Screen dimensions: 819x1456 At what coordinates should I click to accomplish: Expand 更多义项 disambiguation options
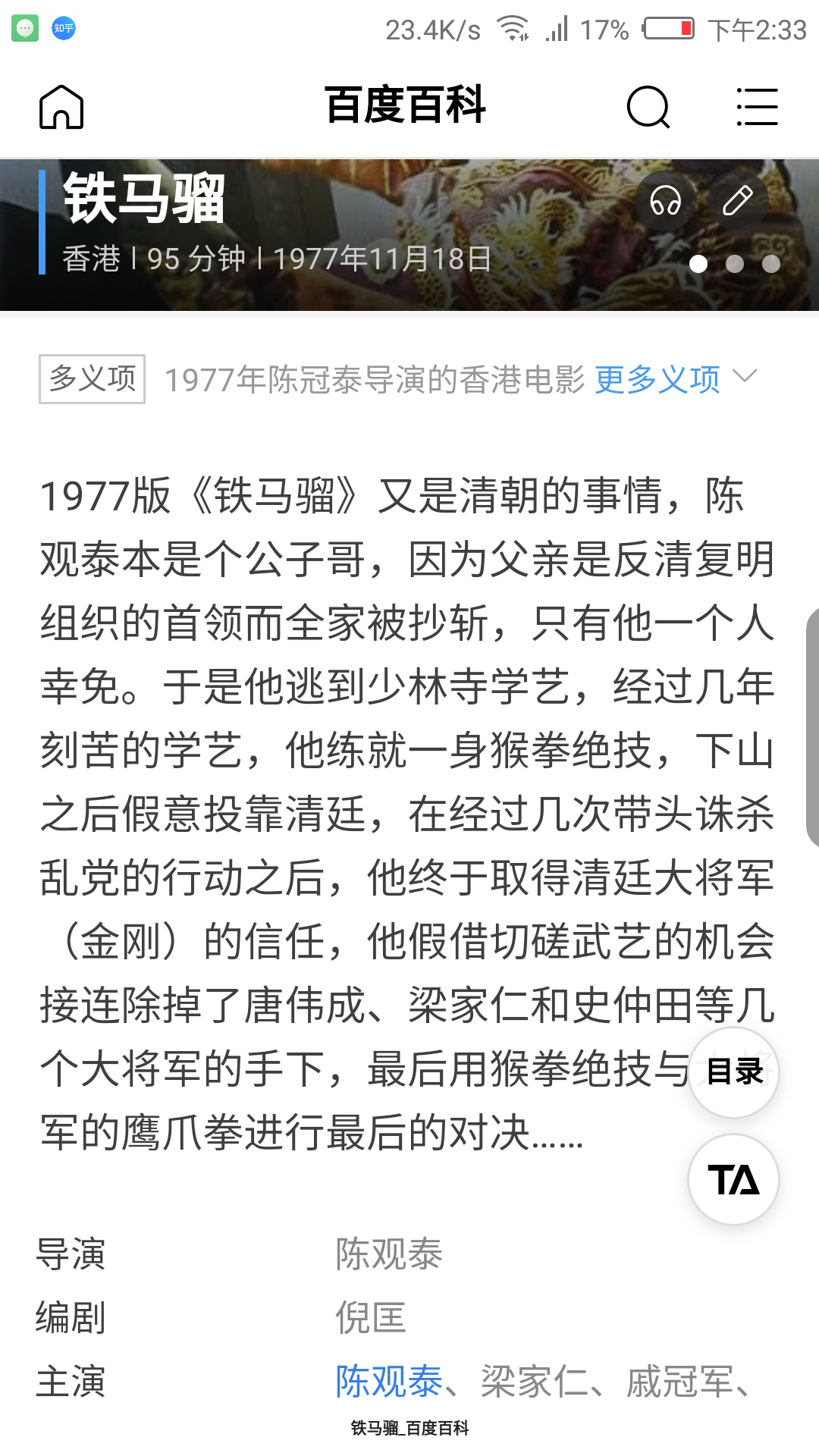675,379
